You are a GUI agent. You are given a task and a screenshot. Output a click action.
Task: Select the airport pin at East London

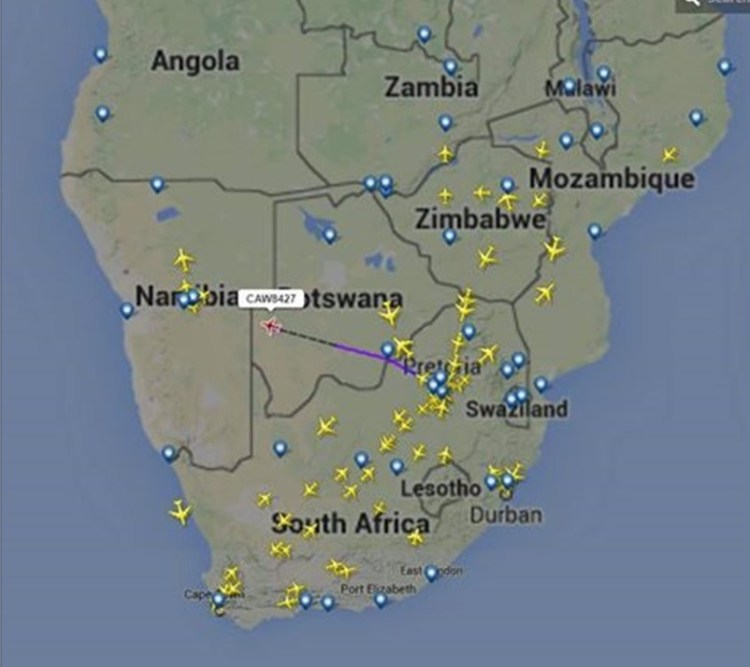click(x=431, y=573)
